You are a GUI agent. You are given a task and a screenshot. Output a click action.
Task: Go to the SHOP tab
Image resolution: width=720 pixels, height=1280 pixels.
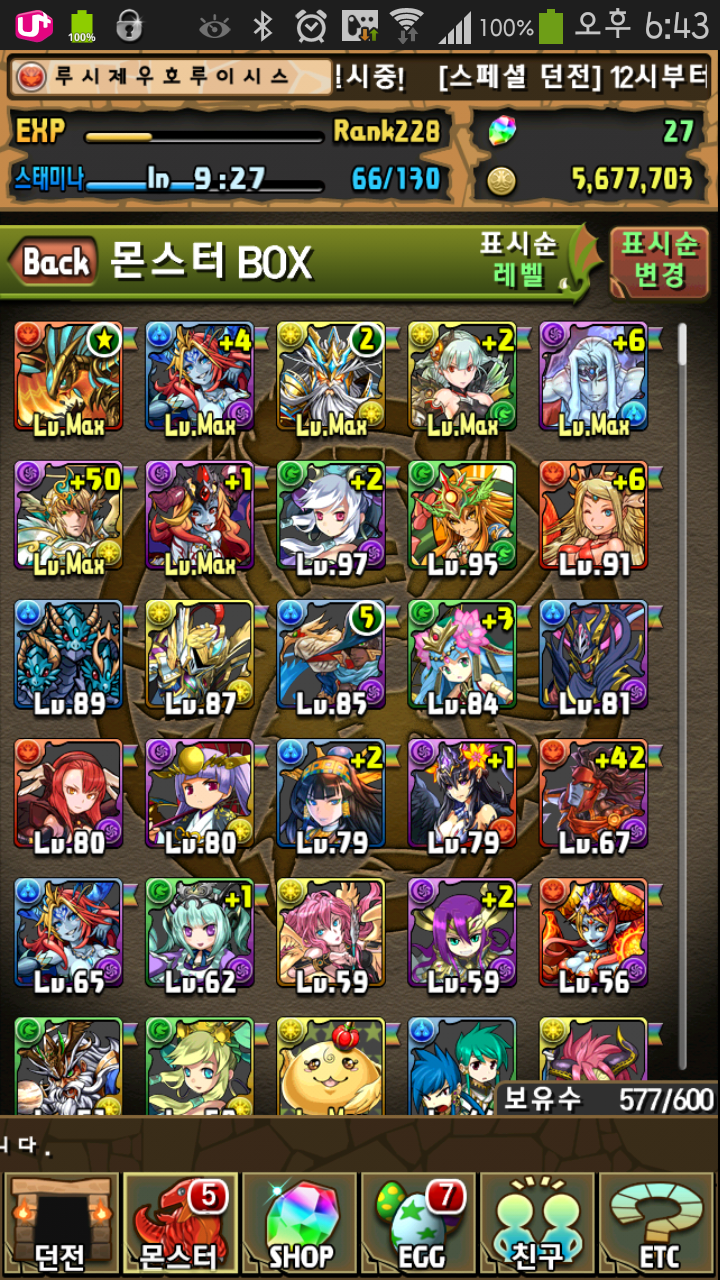pos(300,1224)
